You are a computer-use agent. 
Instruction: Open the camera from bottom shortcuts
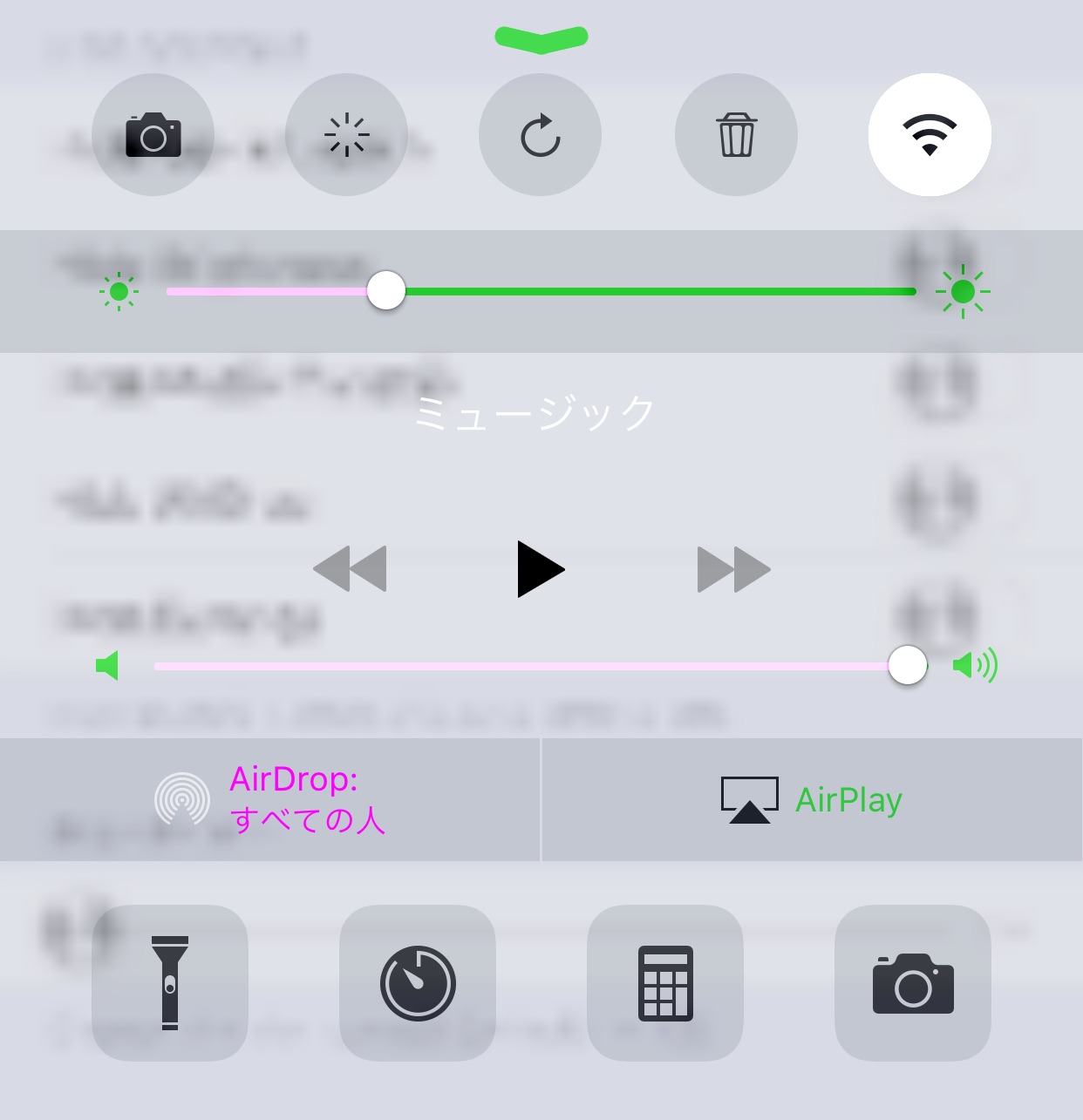913,982
